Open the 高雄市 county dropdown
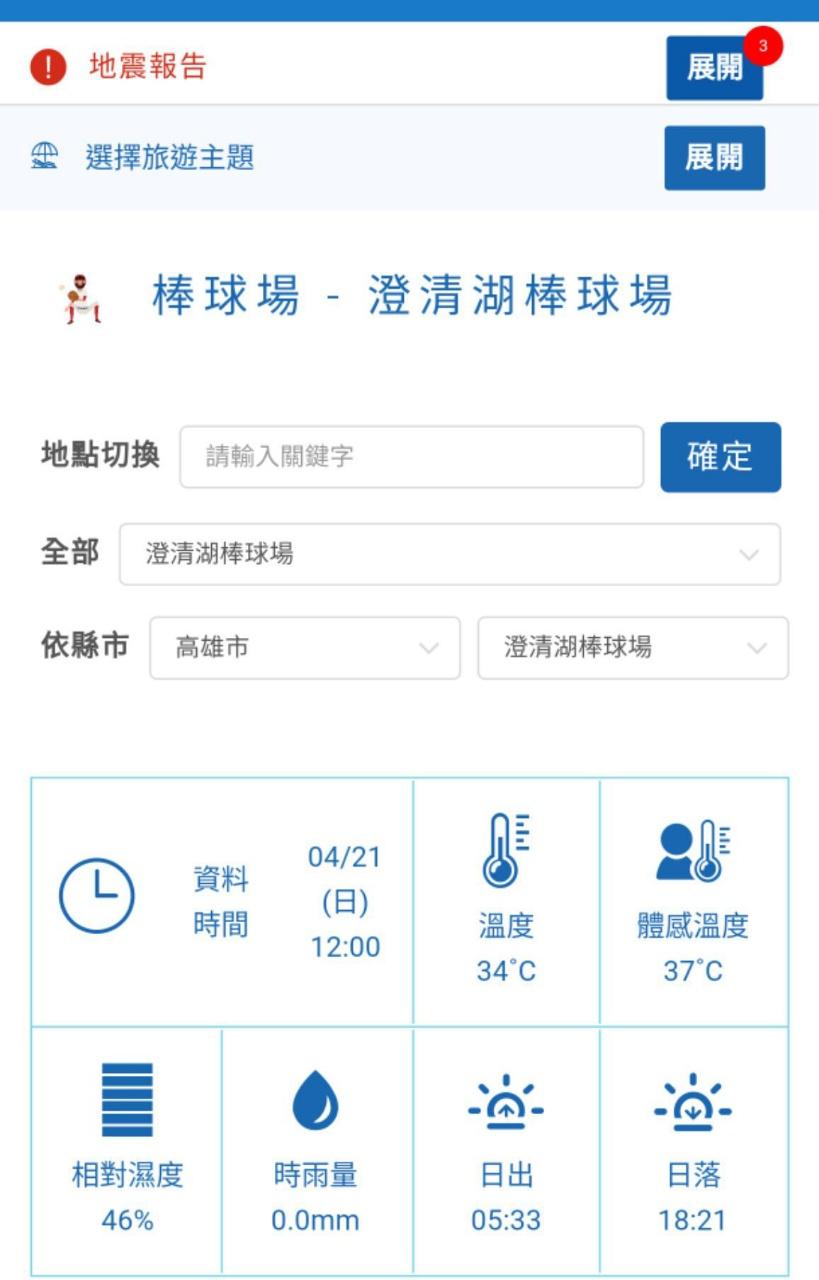 pos(305,648)
